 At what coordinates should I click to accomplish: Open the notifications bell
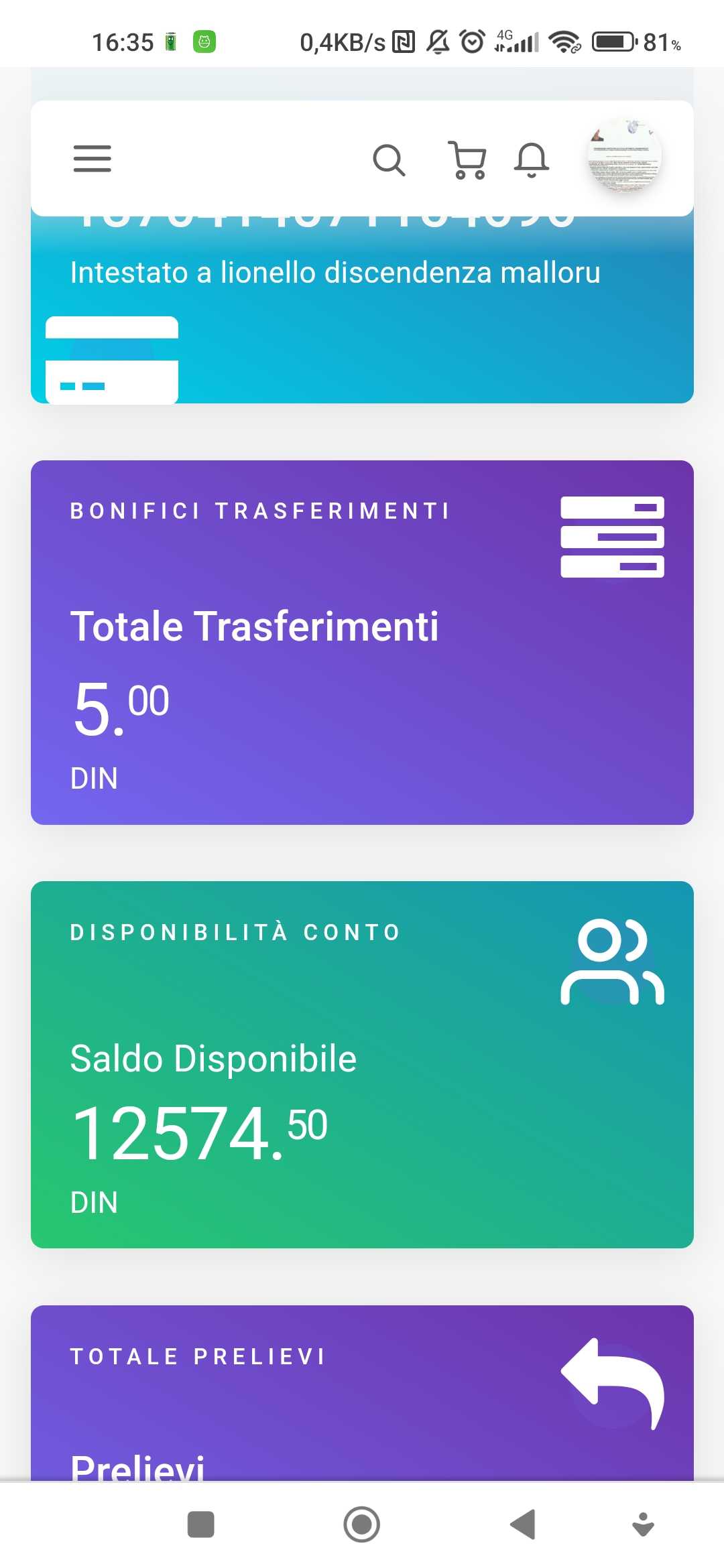pos(532,160)
